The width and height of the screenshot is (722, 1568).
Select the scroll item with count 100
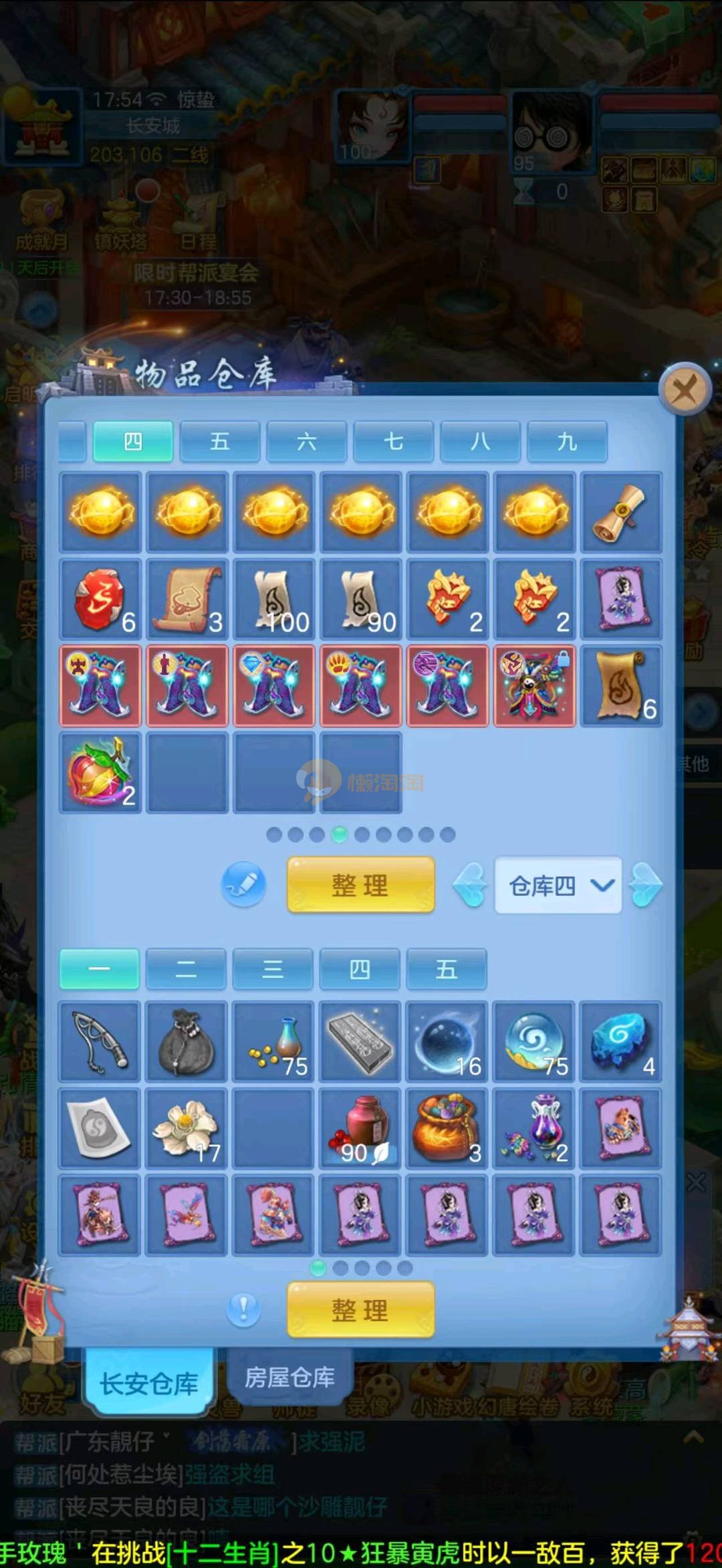273,600
